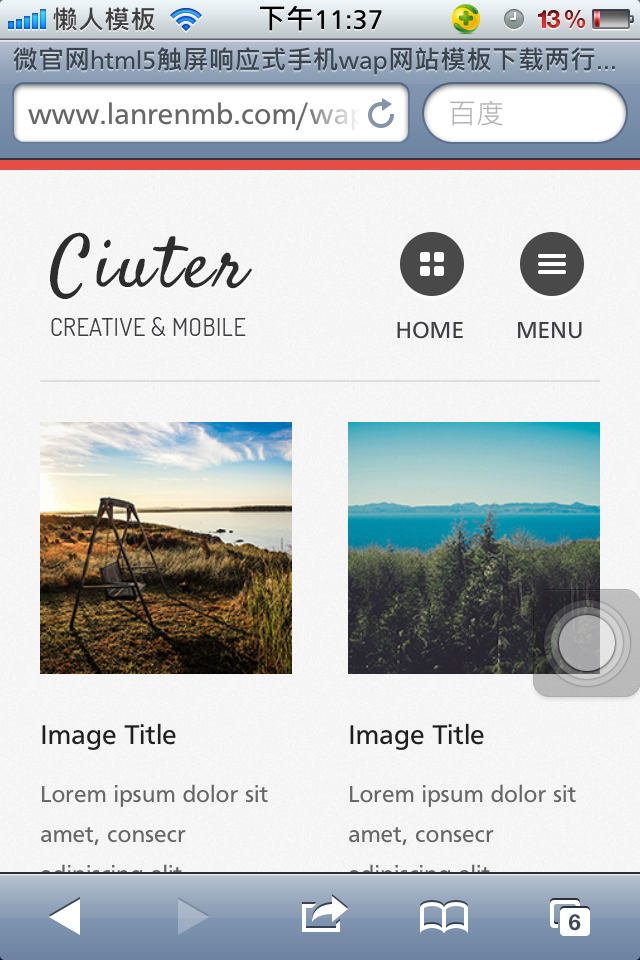Go back to the previous page
This screenshot has width=640, height=960.
tap(65, 916)
